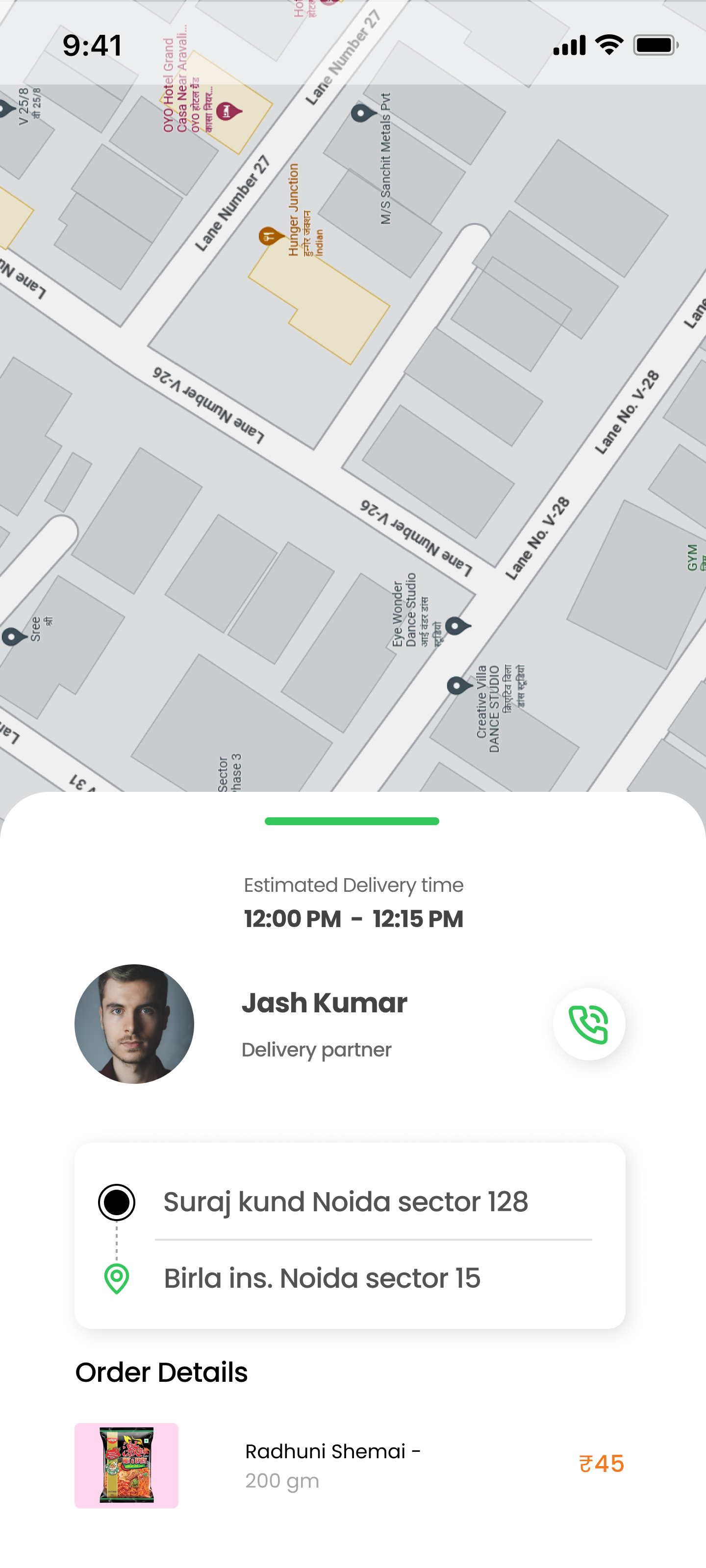Tap the Creative Villa Dance Studio pin

(457, 686)
